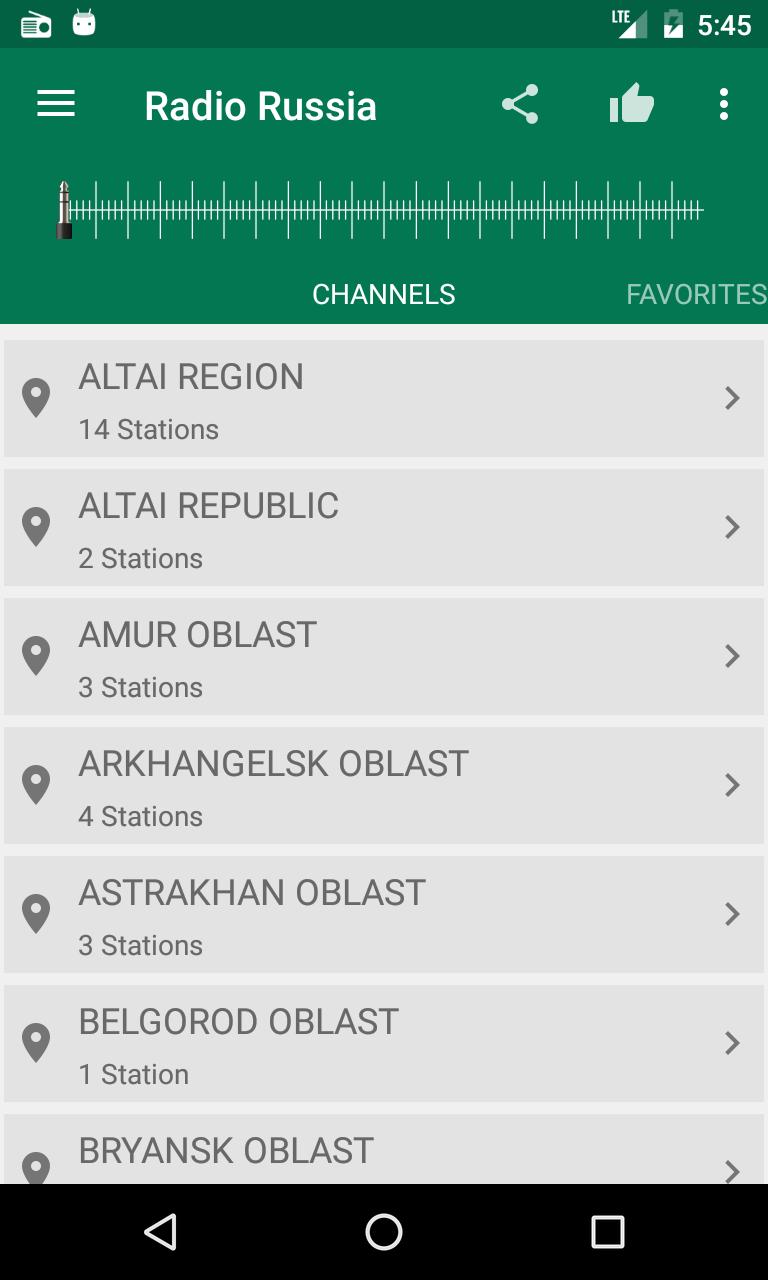Switch to the Favorites tab
Image resolution: width=768 pixels, height=1280 pixels.
pyautogui.click(x=696, y=294)
